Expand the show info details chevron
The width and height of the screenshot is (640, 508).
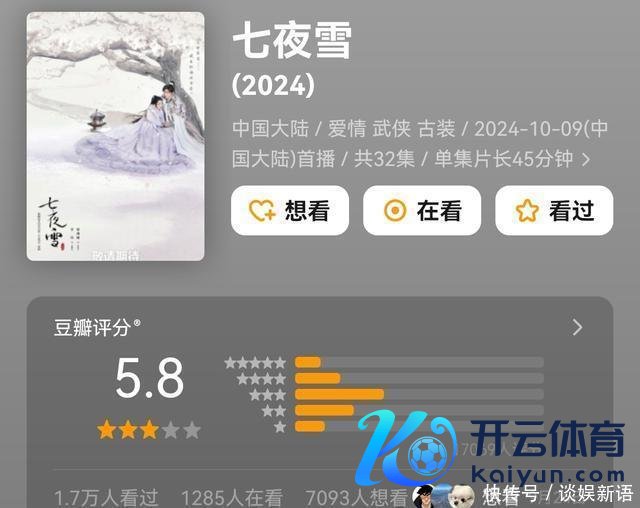point(586,159)
